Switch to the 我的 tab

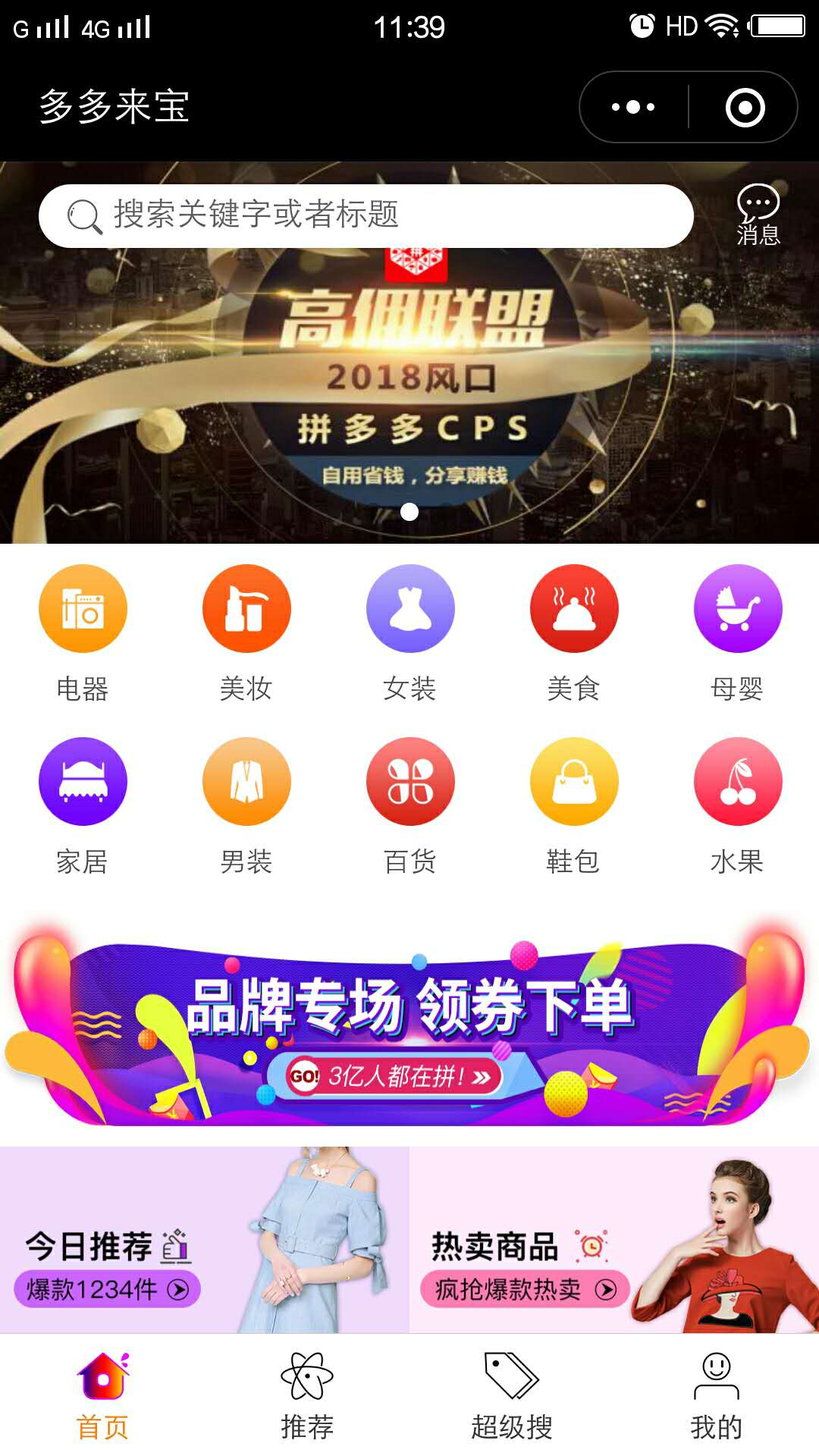716,1395
